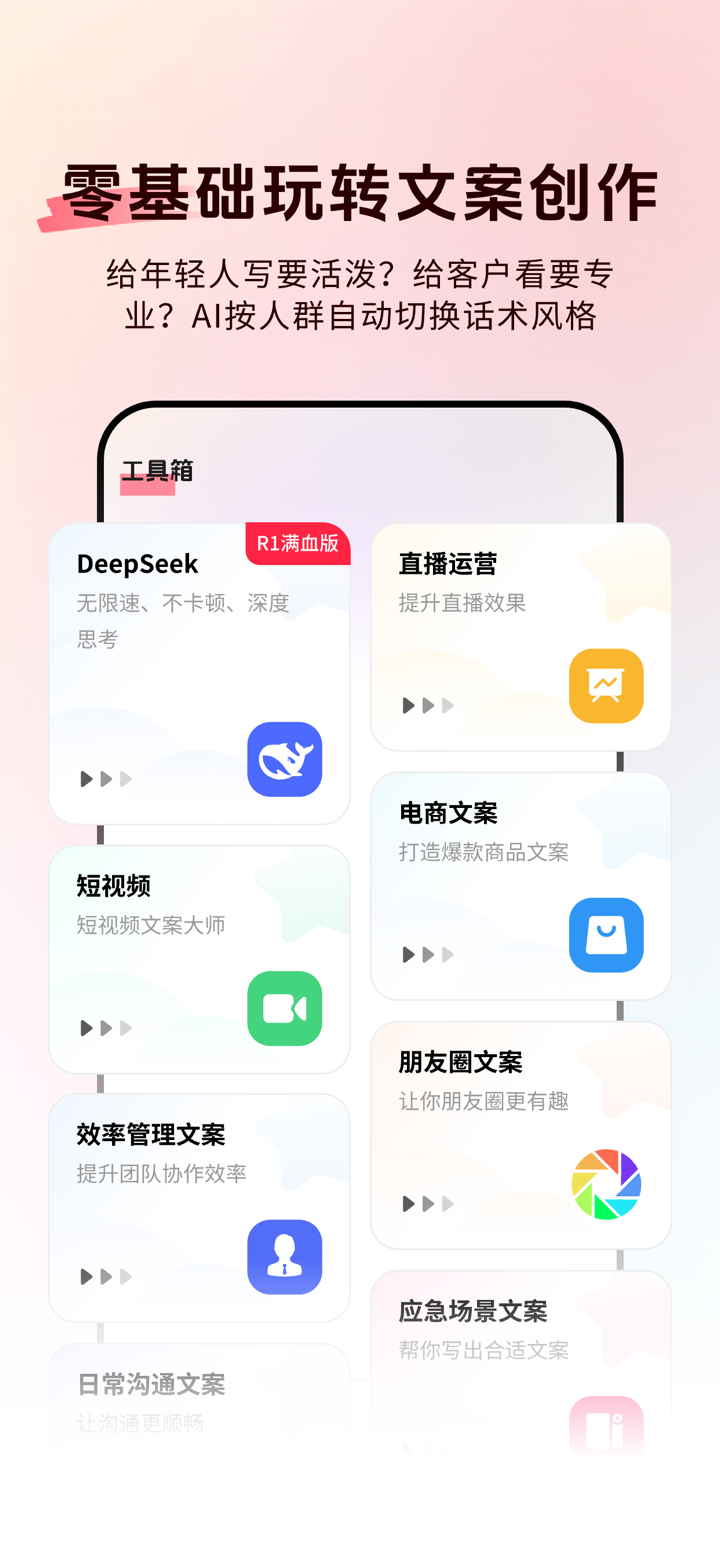
Task: Tap the blue shopping bag icon on 电商文案 card
Action: 606,935
